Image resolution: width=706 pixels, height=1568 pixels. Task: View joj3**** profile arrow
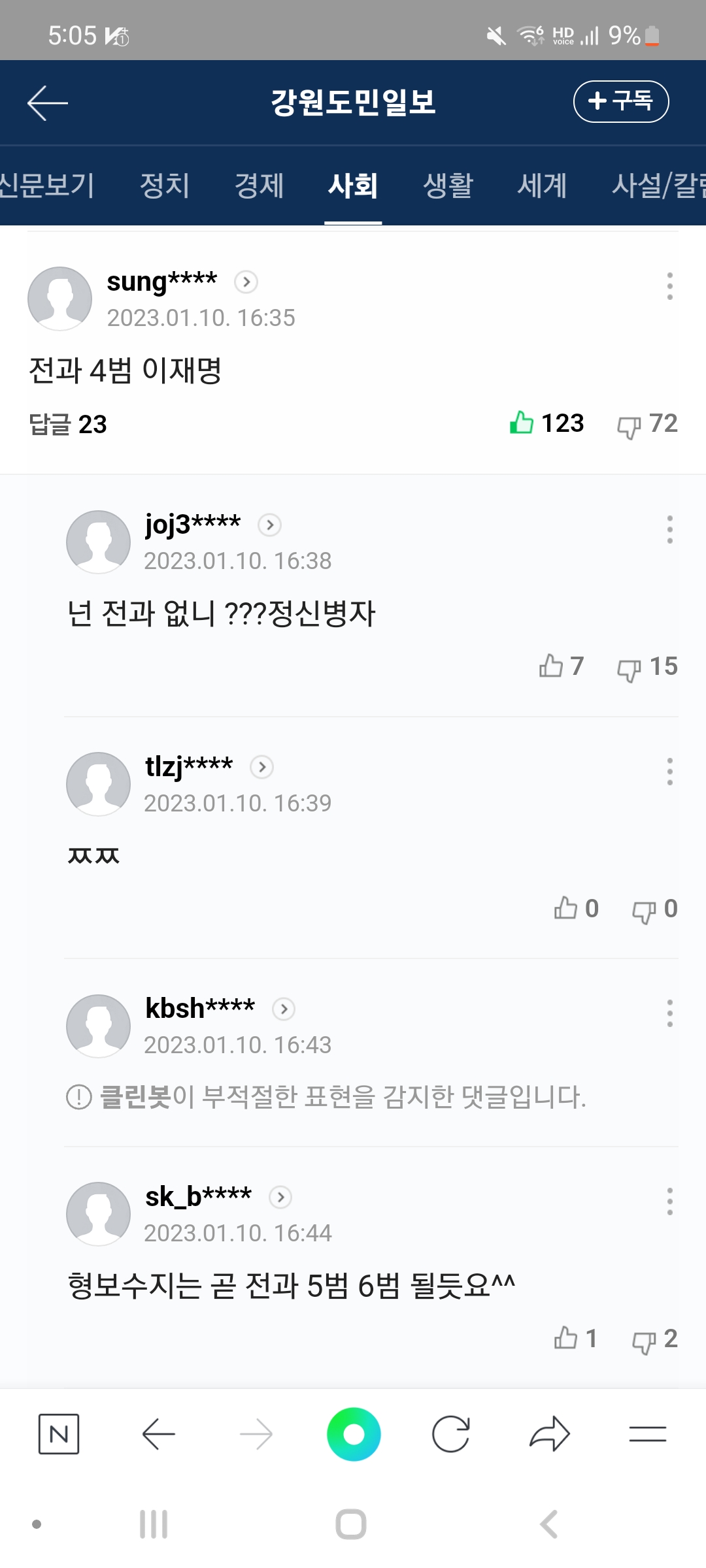(x=269, y=525)
